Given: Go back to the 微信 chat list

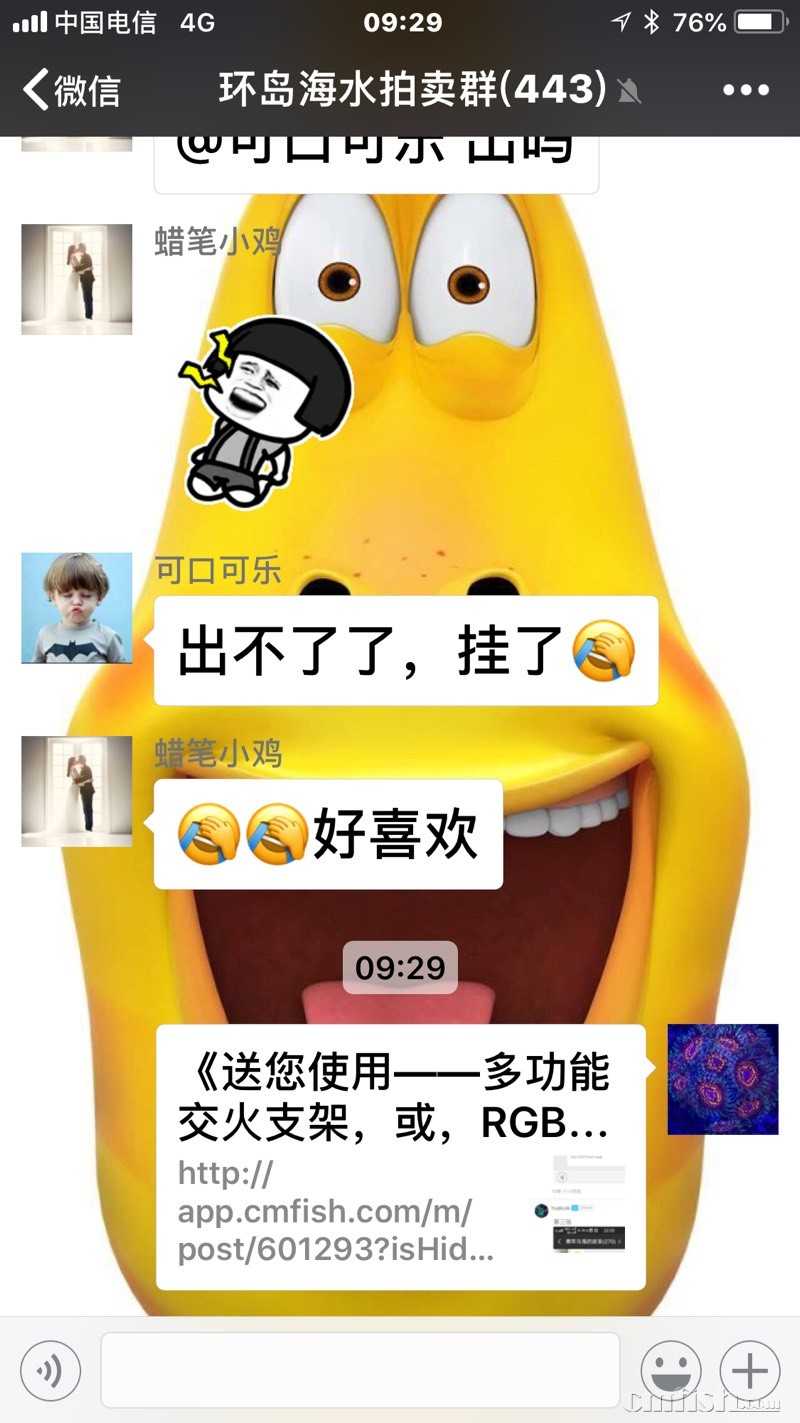Looking at the screenshot, I should pos(70,90).
